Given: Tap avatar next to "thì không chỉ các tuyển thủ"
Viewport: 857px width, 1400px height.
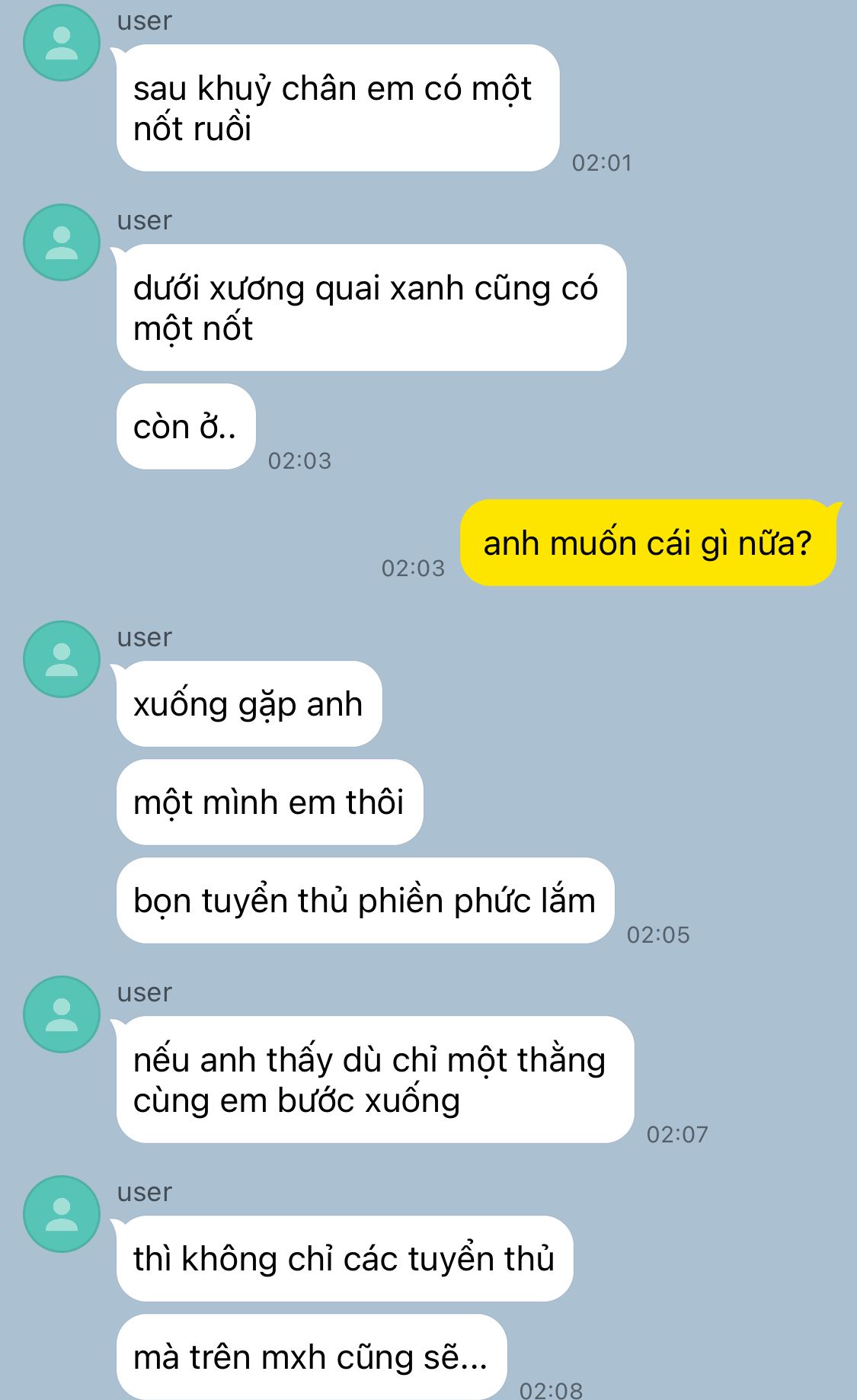Looking at the screenshot, I should tap(62, 1214).
